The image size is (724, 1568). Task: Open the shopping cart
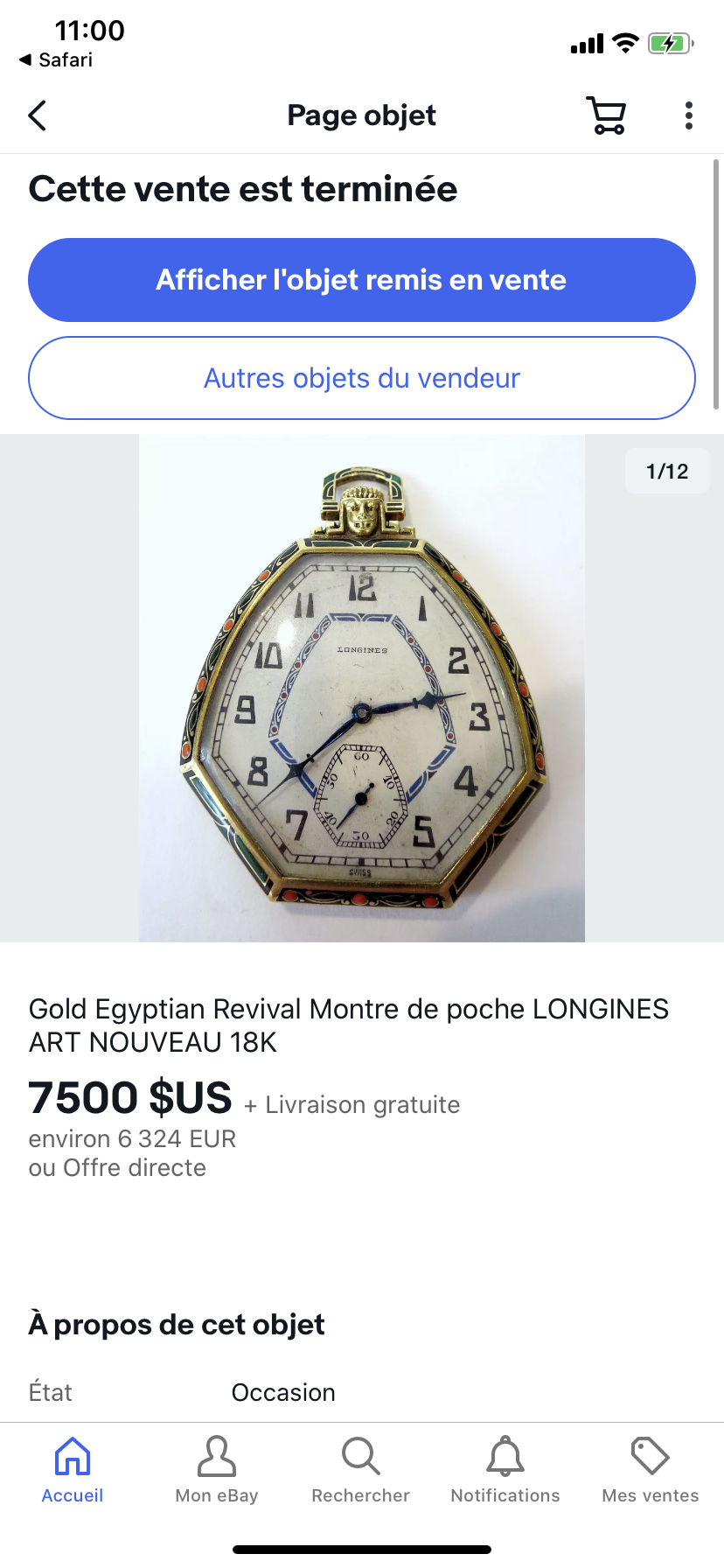pos(606,115)
